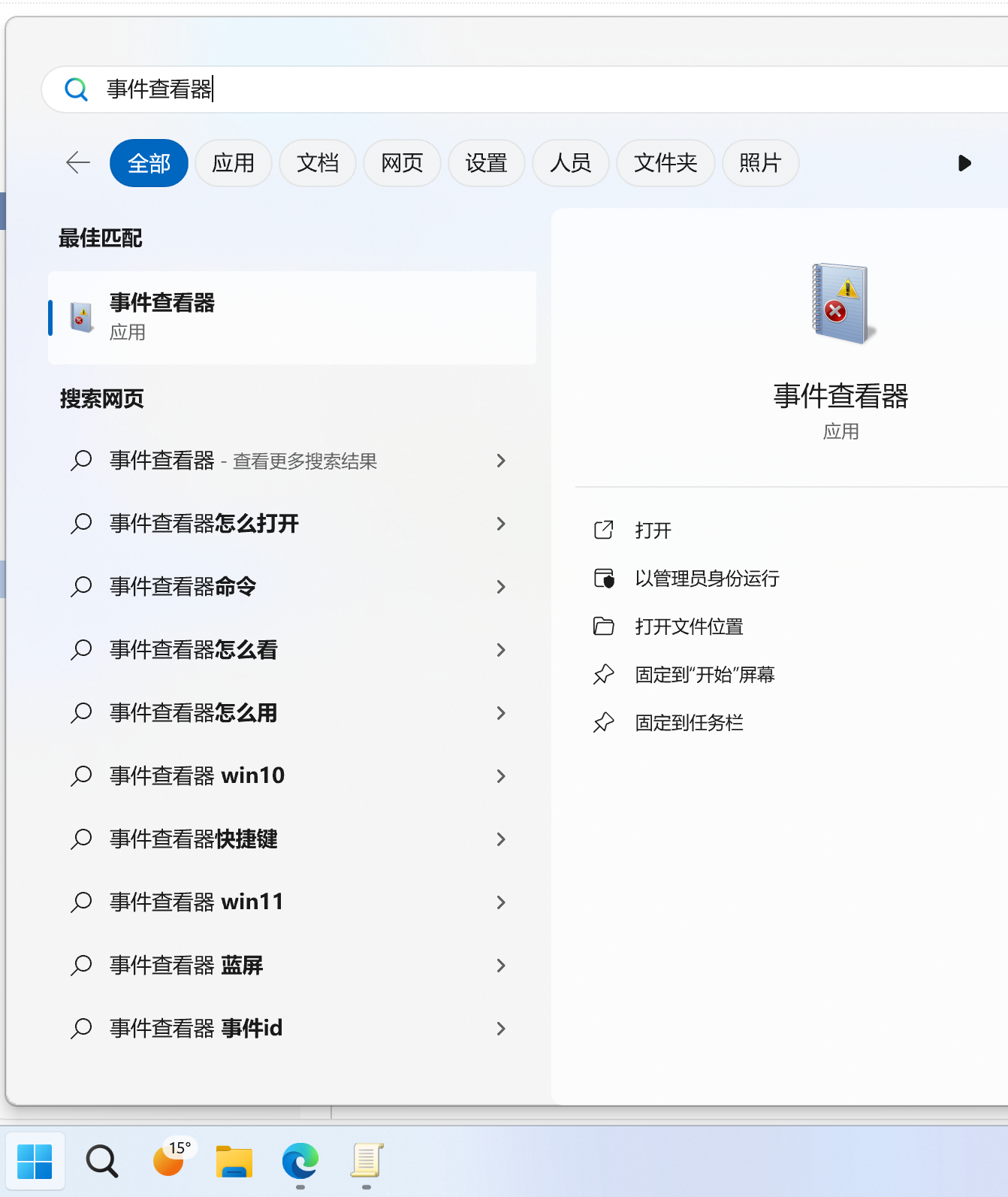
Task: Open the Windows Start button
Action: pyautogui.click(x=35, y=1161)
